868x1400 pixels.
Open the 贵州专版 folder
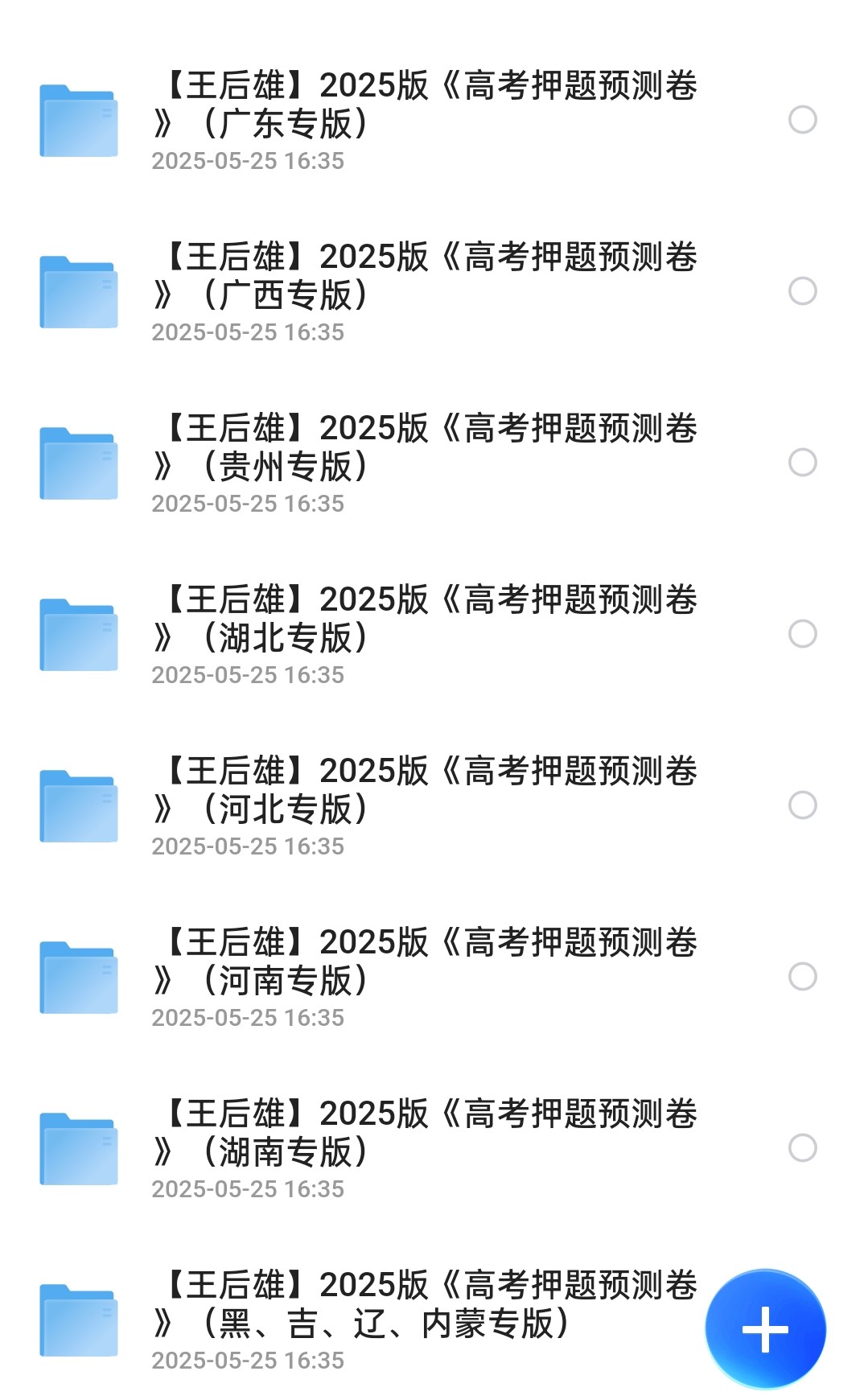[426, 447]
